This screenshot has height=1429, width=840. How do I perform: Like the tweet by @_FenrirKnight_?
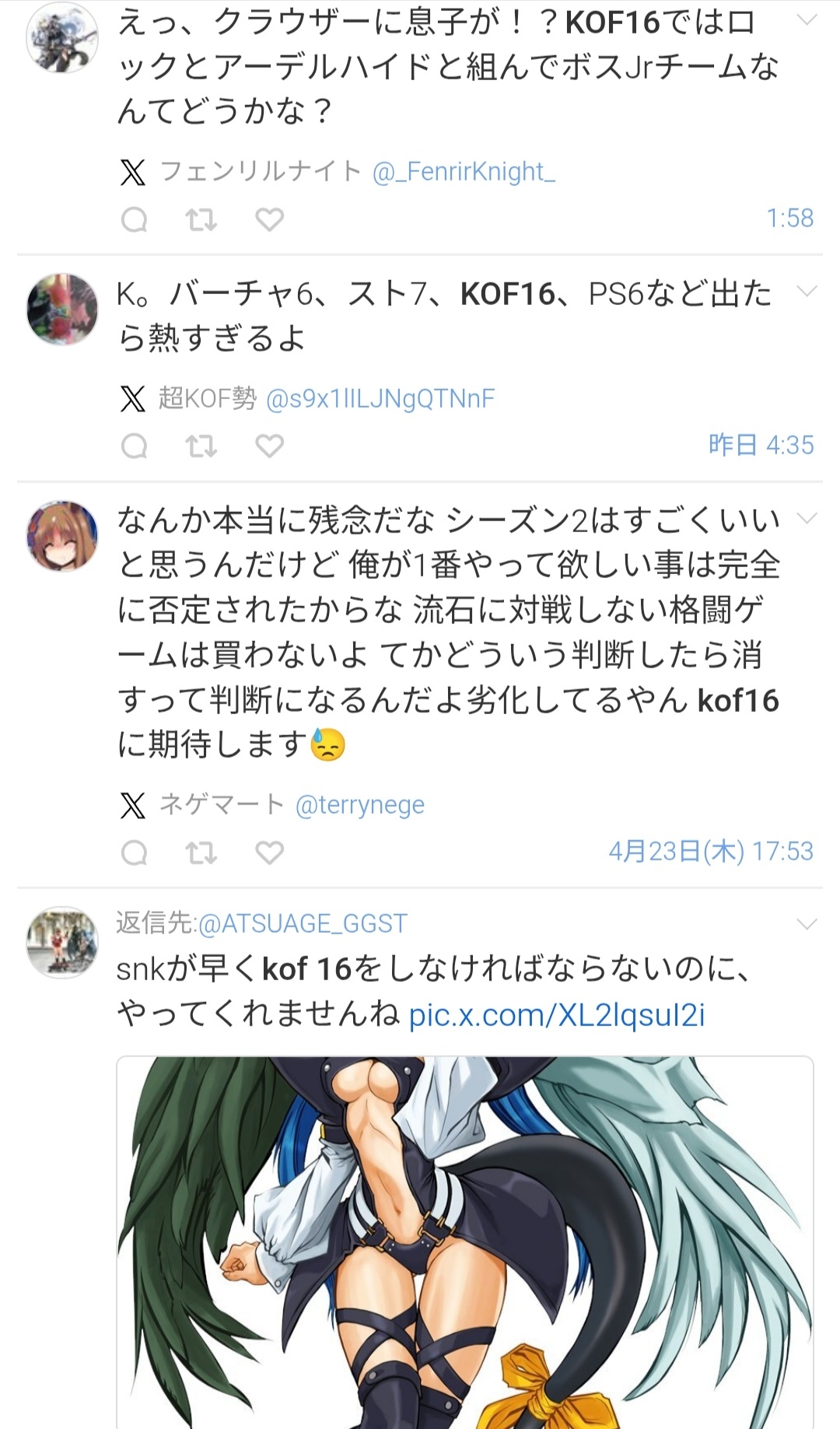270,219
